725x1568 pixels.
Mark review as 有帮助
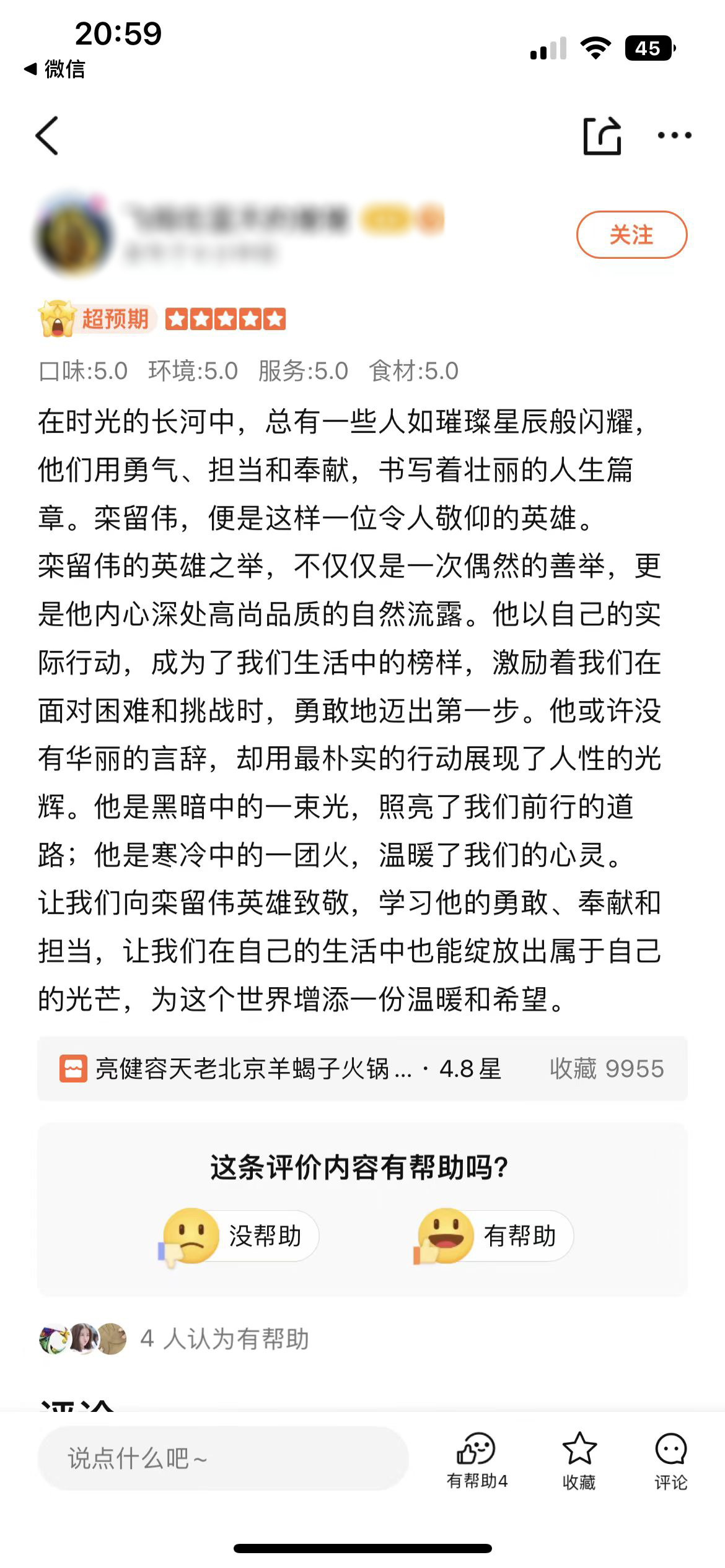tap(495, 1236)
